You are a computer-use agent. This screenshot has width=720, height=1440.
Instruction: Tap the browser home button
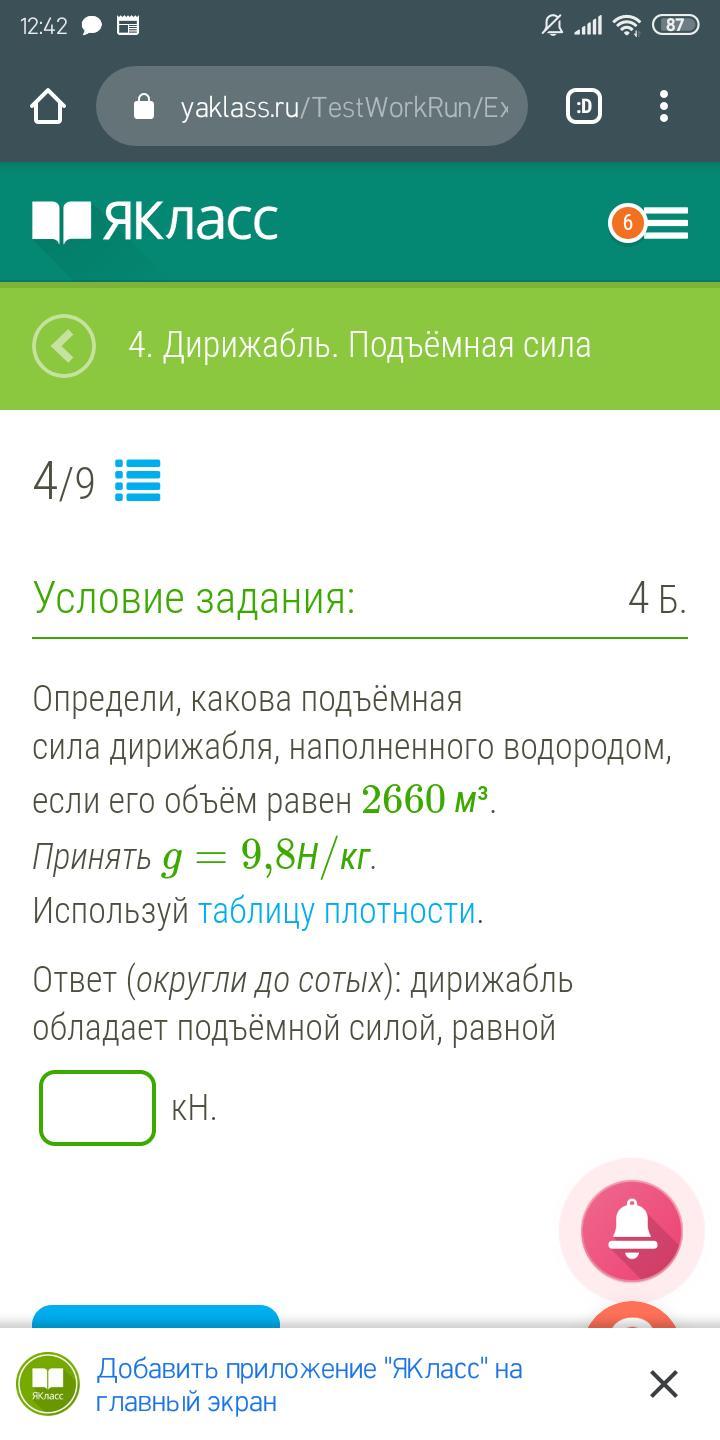coord(48,107)
